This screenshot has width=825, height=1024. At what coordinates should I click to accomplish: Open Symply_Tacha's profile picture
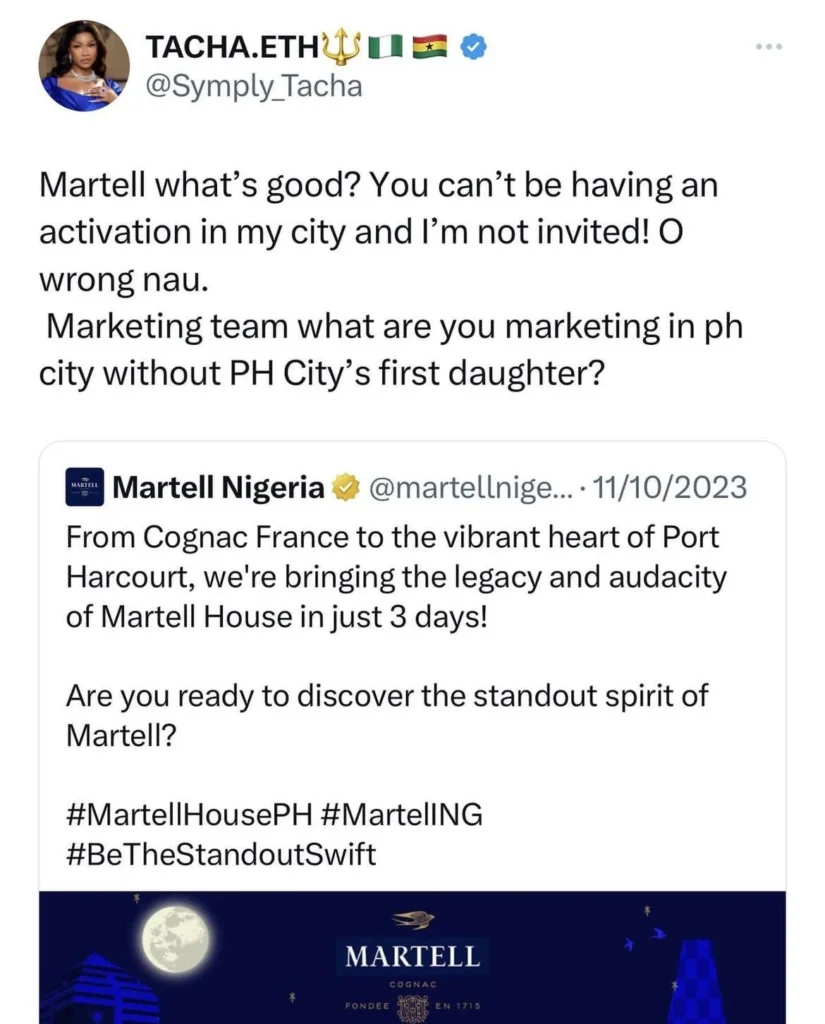(84, 65)
